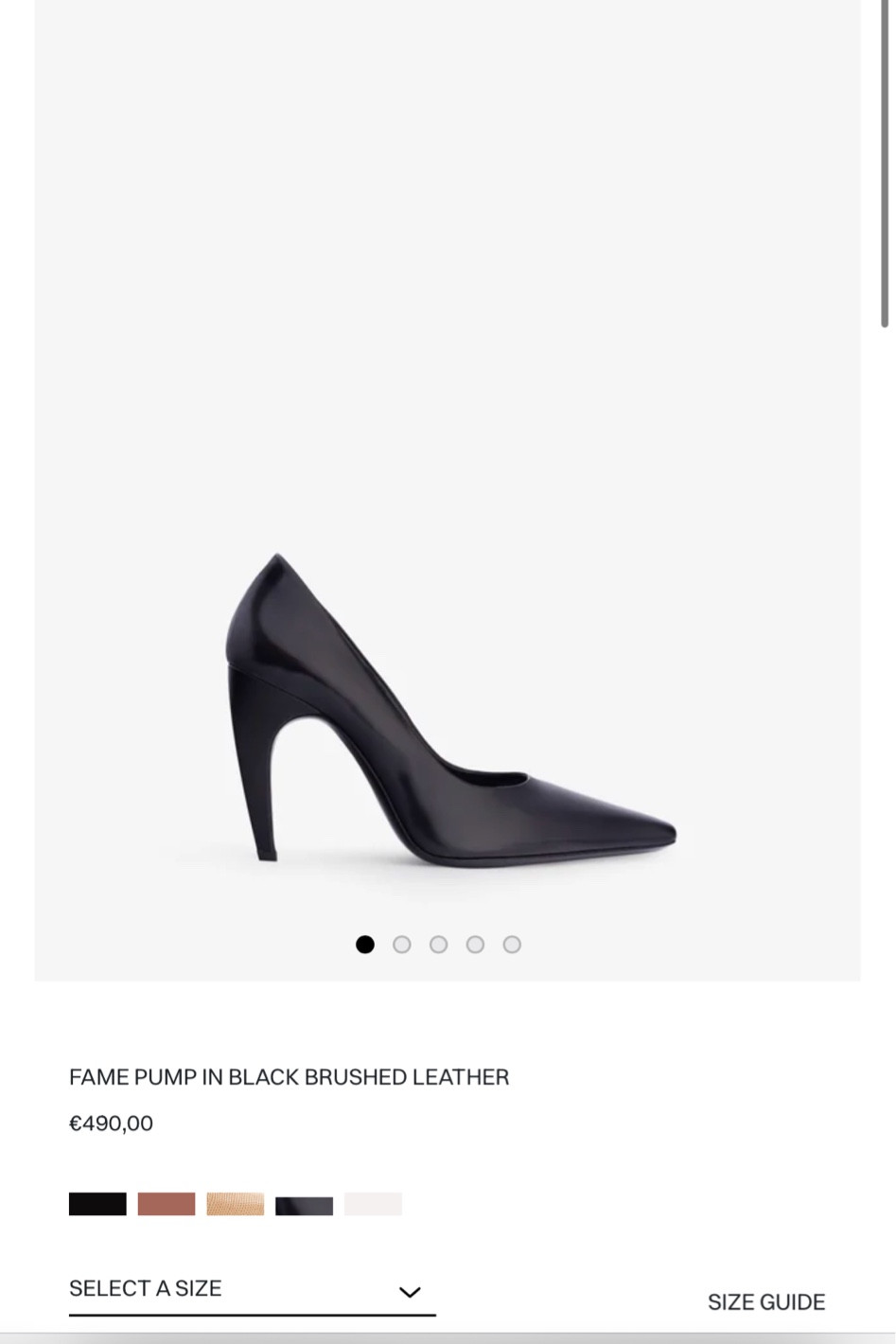Jump to the second product image dot
This screenshot has height=1344, width=896.
tap(402, 945)
